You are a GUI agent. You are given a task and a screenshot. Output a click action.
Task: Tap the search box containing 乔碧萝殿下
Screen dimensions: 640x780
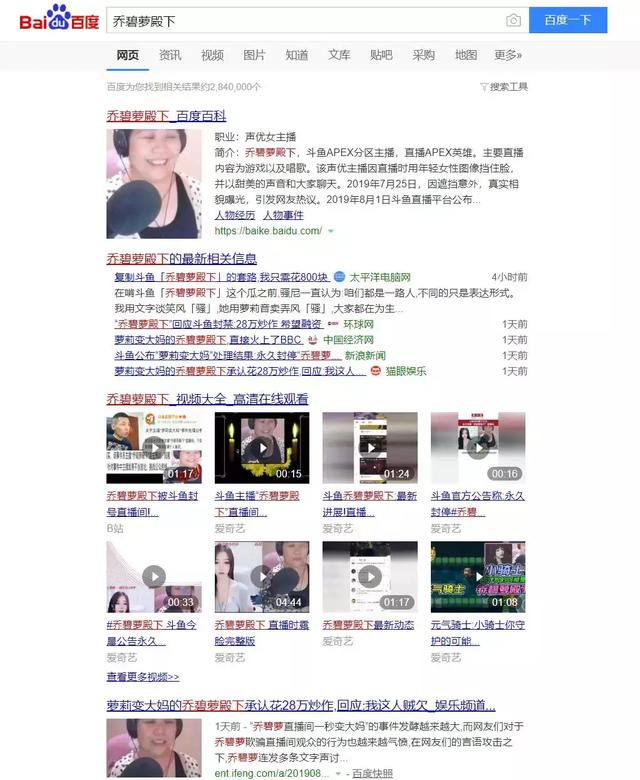pos(300,20)
